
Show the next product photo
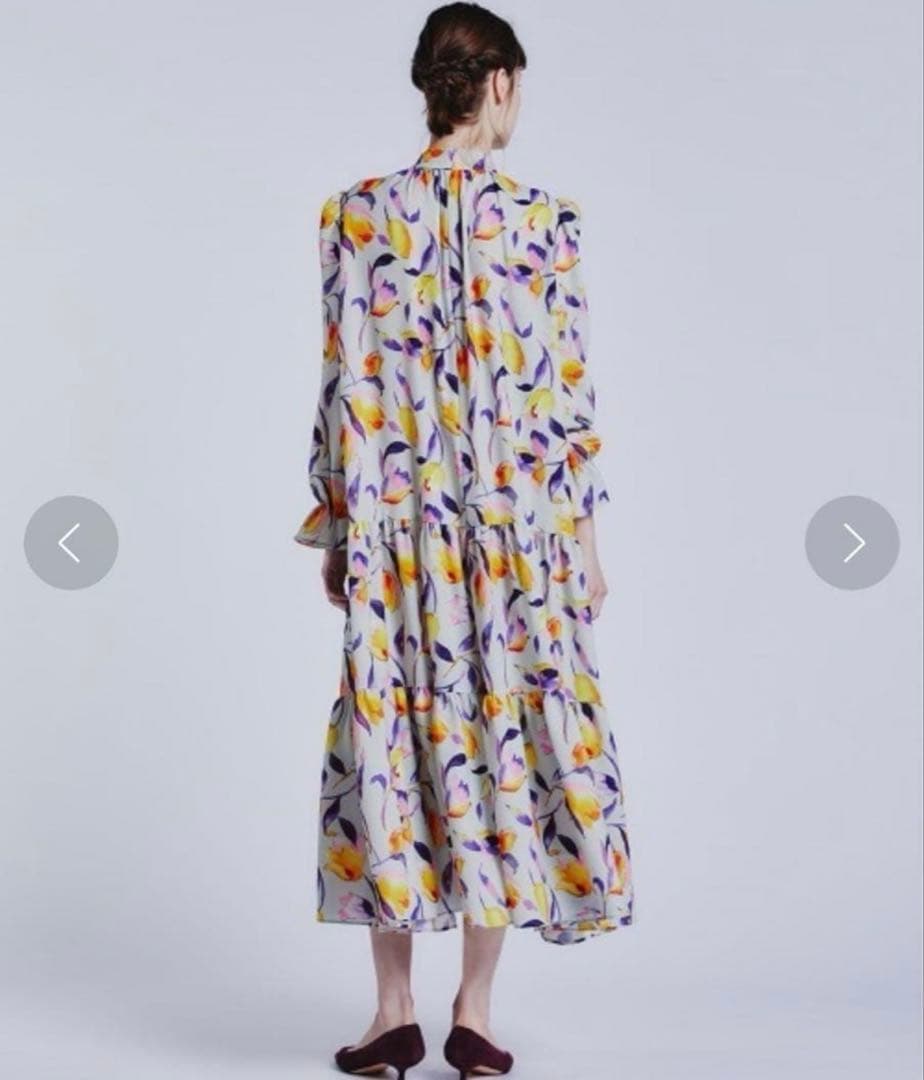(x=852, y=542)
